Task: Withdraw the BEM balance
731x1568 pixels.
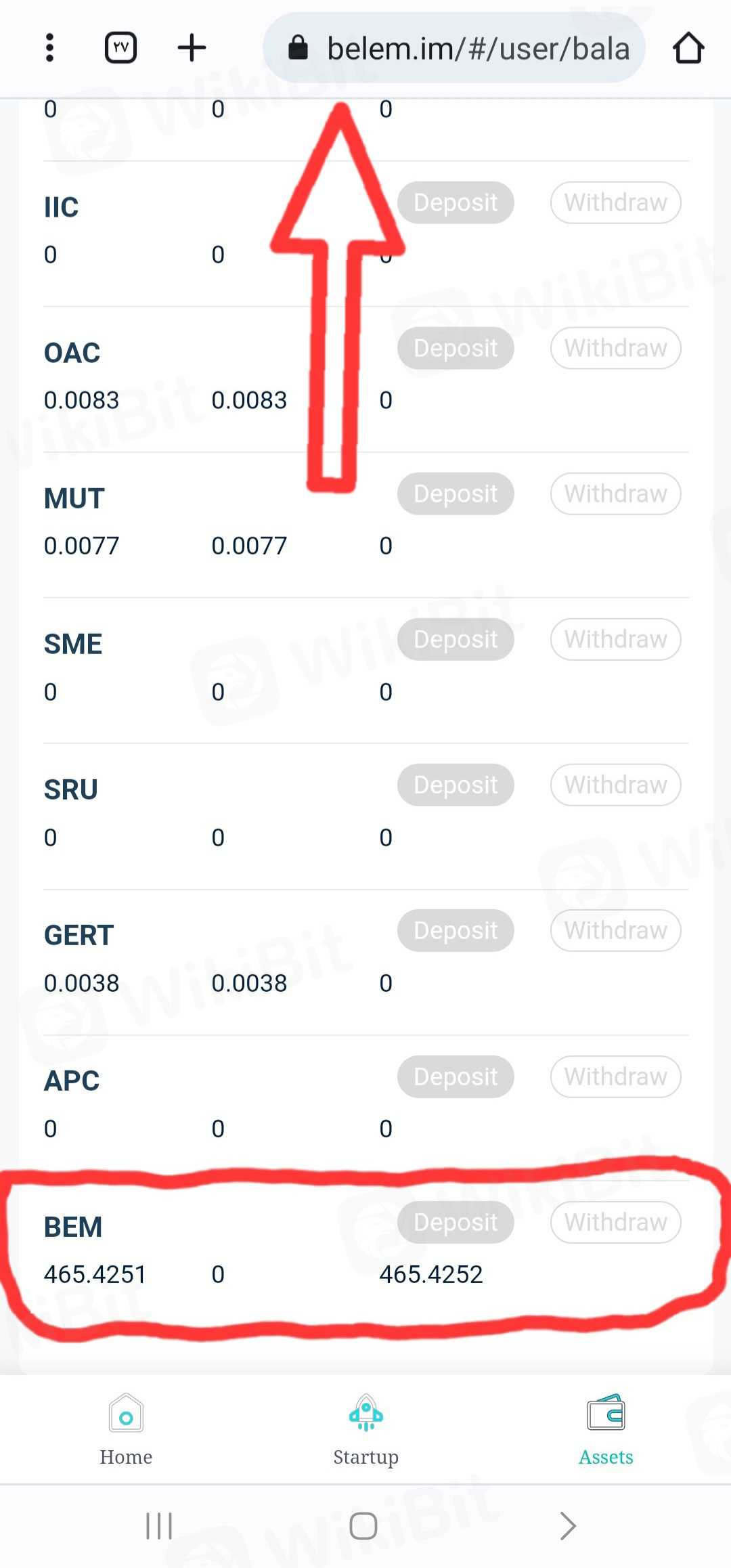Action: 615,1222
